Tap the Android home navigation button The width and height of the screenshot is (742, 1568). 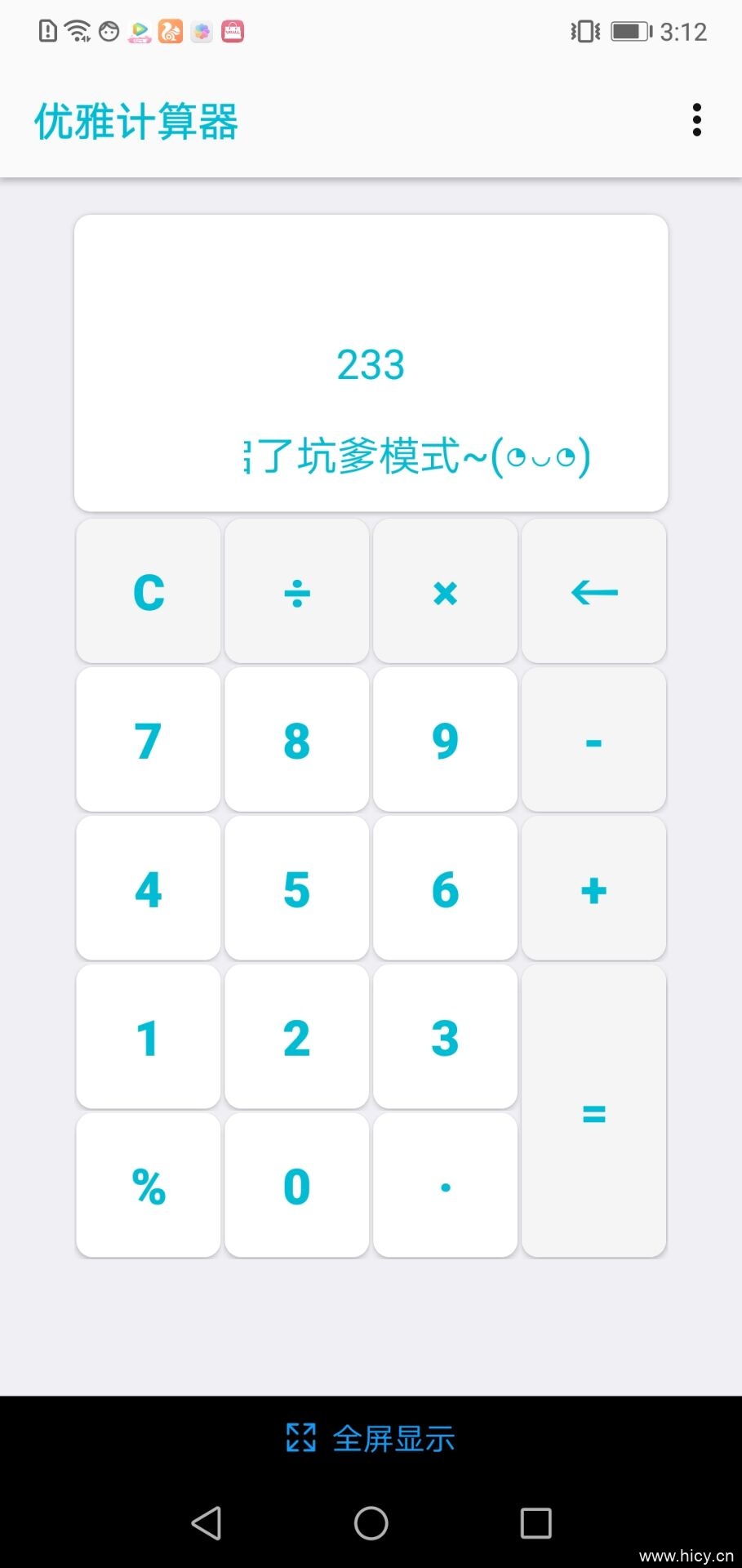[x=371, y=1523]
